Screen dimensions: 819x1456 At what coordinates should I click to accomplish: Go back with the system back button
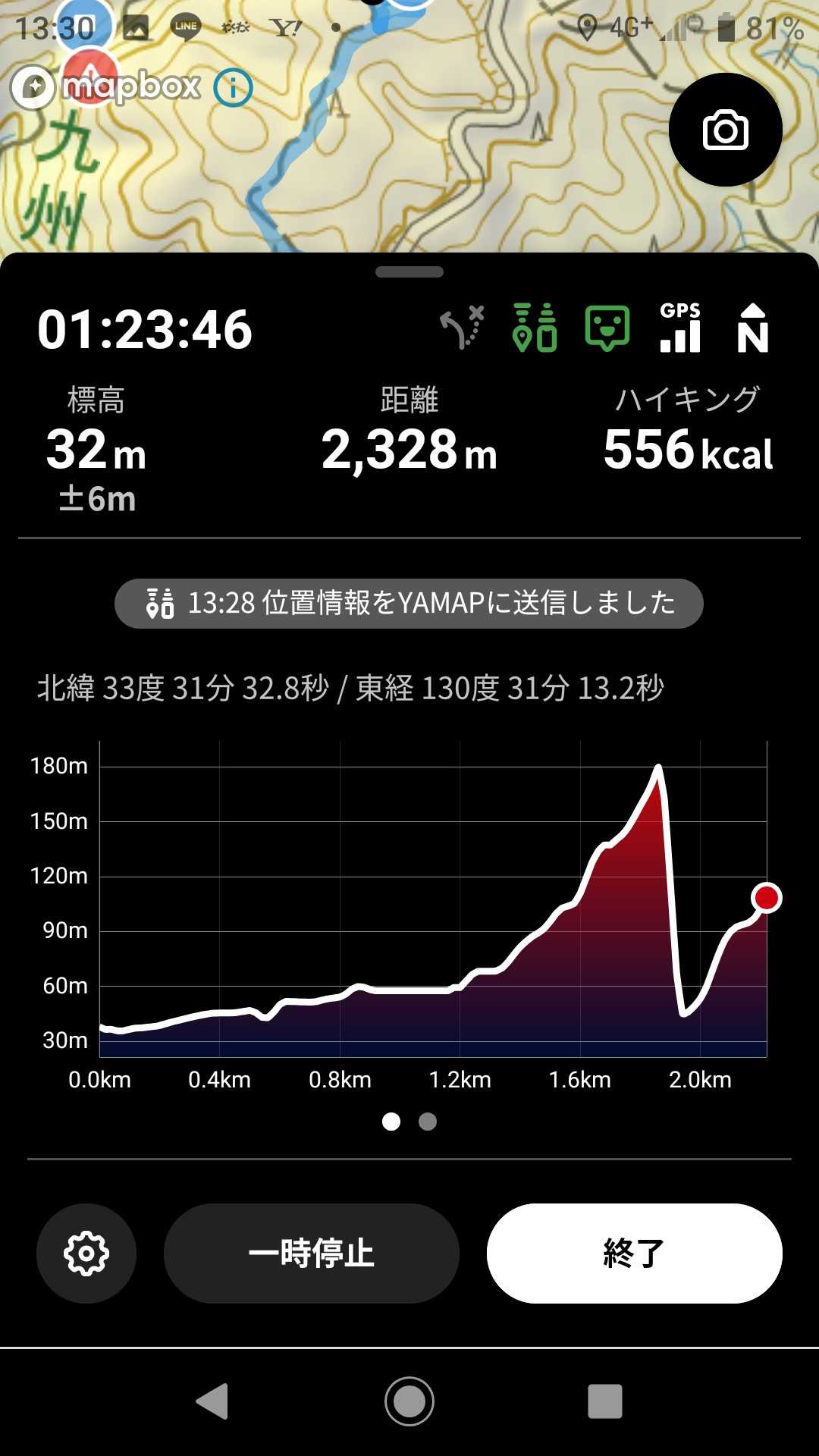click(x=213, y=1401)
